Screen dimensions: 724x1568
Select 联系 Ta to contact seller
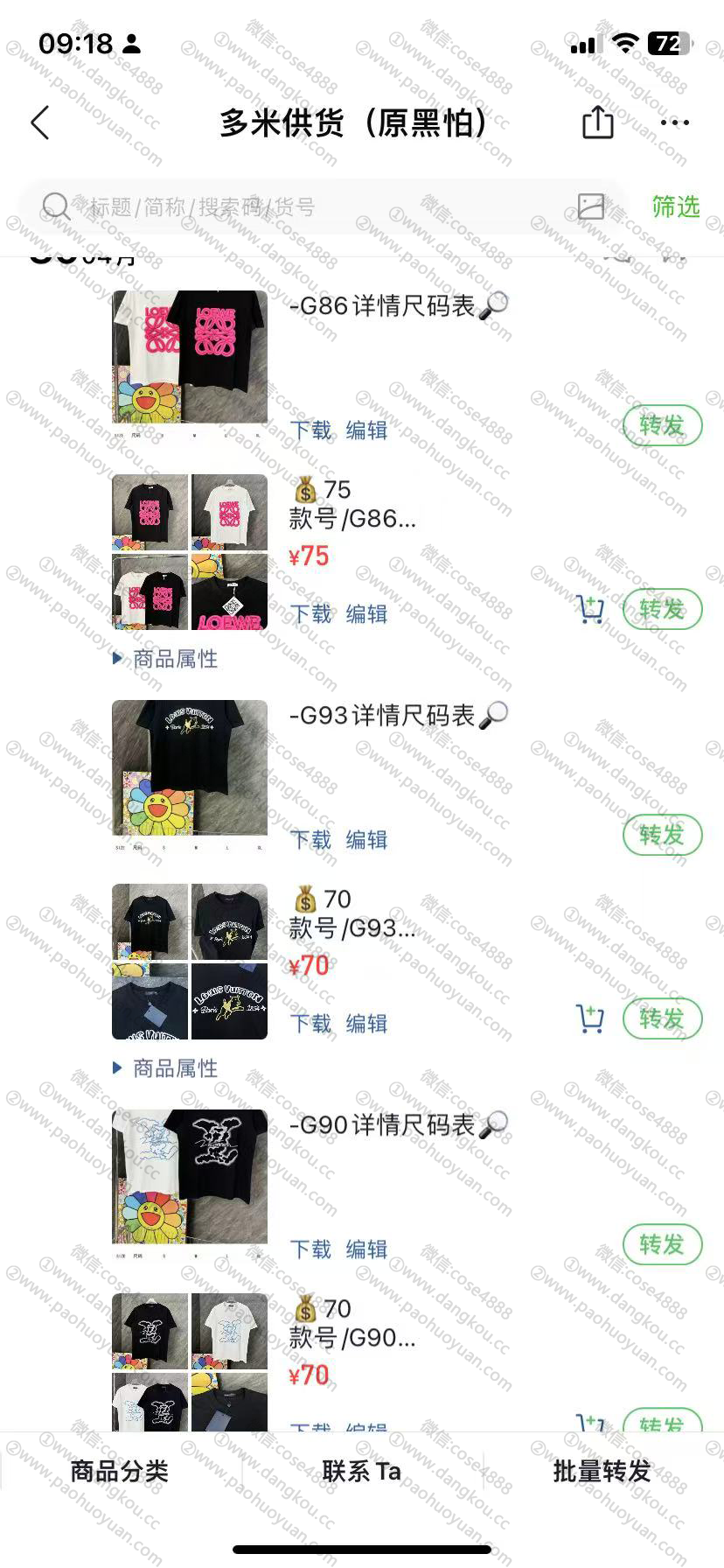click(362, 1471)
